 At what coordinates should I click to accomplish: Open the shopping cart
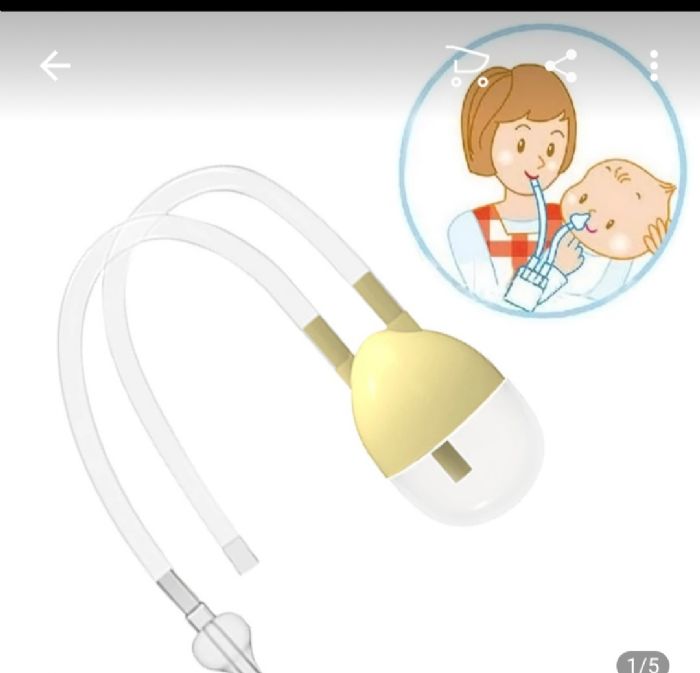click(466, 66)
